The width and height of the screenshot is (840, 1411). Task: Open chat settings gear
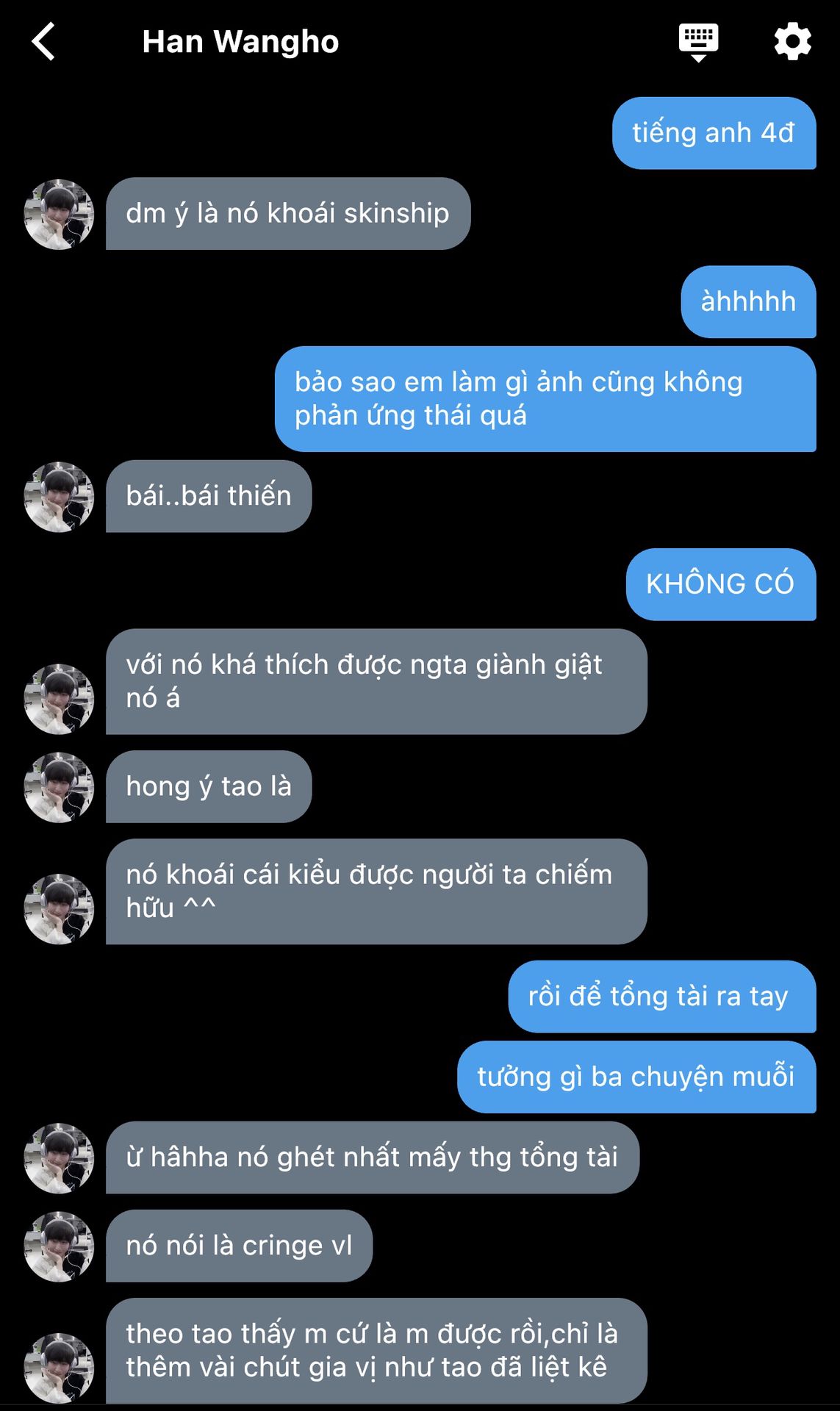point(792,42)
